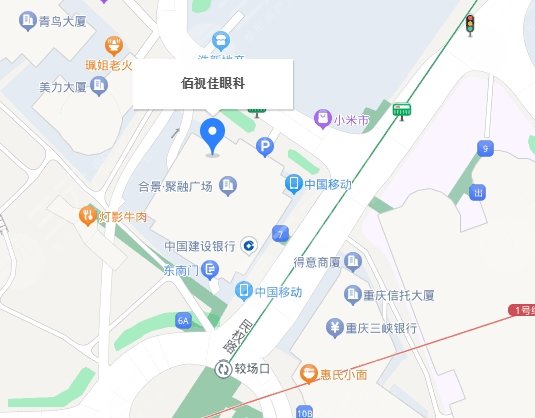Open the 惠氏小面 noodle shop marker
This screenshot has height=418, width=535.
coord(308,374)
